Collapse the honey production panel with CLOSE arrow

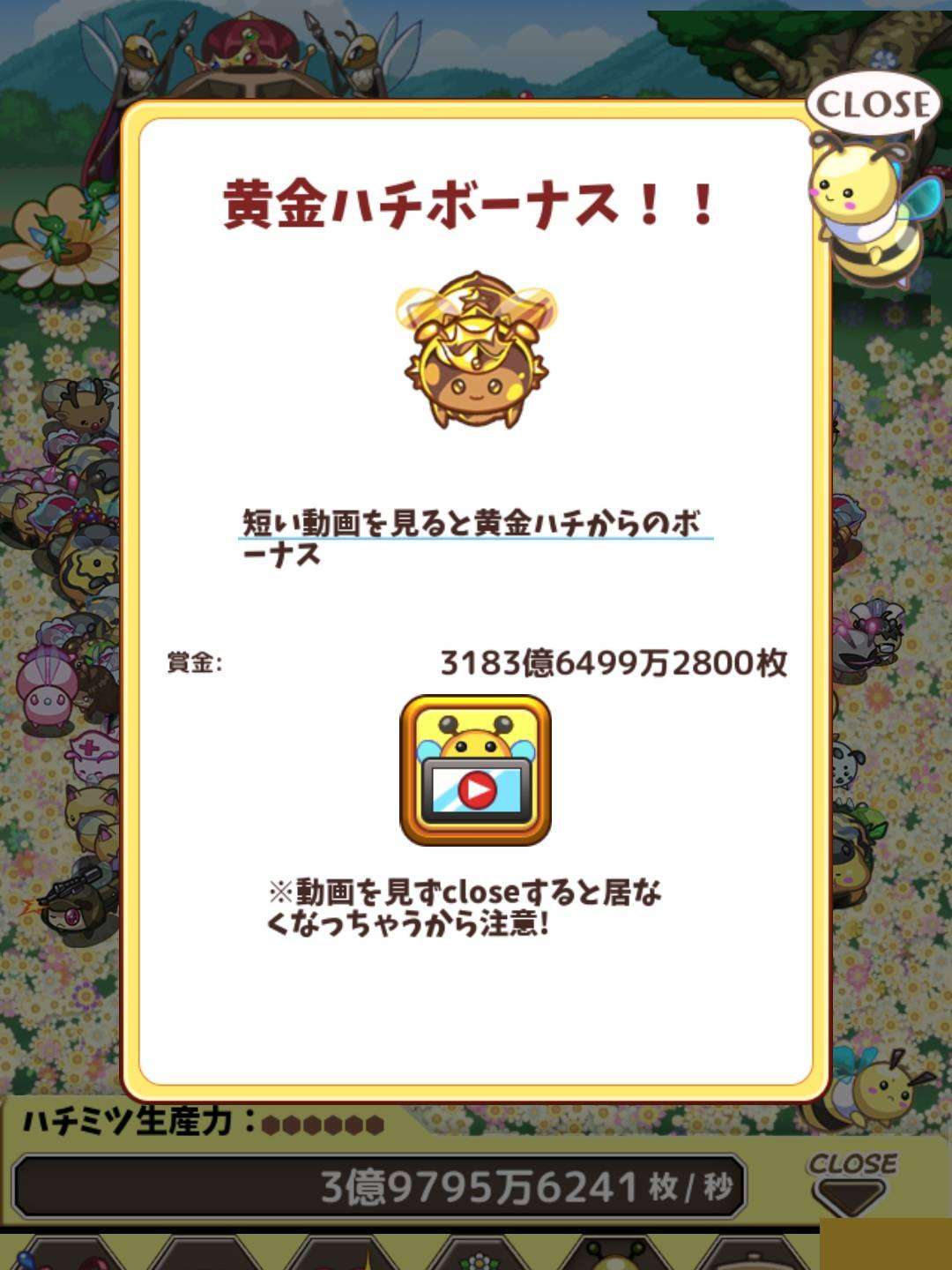tap(852, 1182)
